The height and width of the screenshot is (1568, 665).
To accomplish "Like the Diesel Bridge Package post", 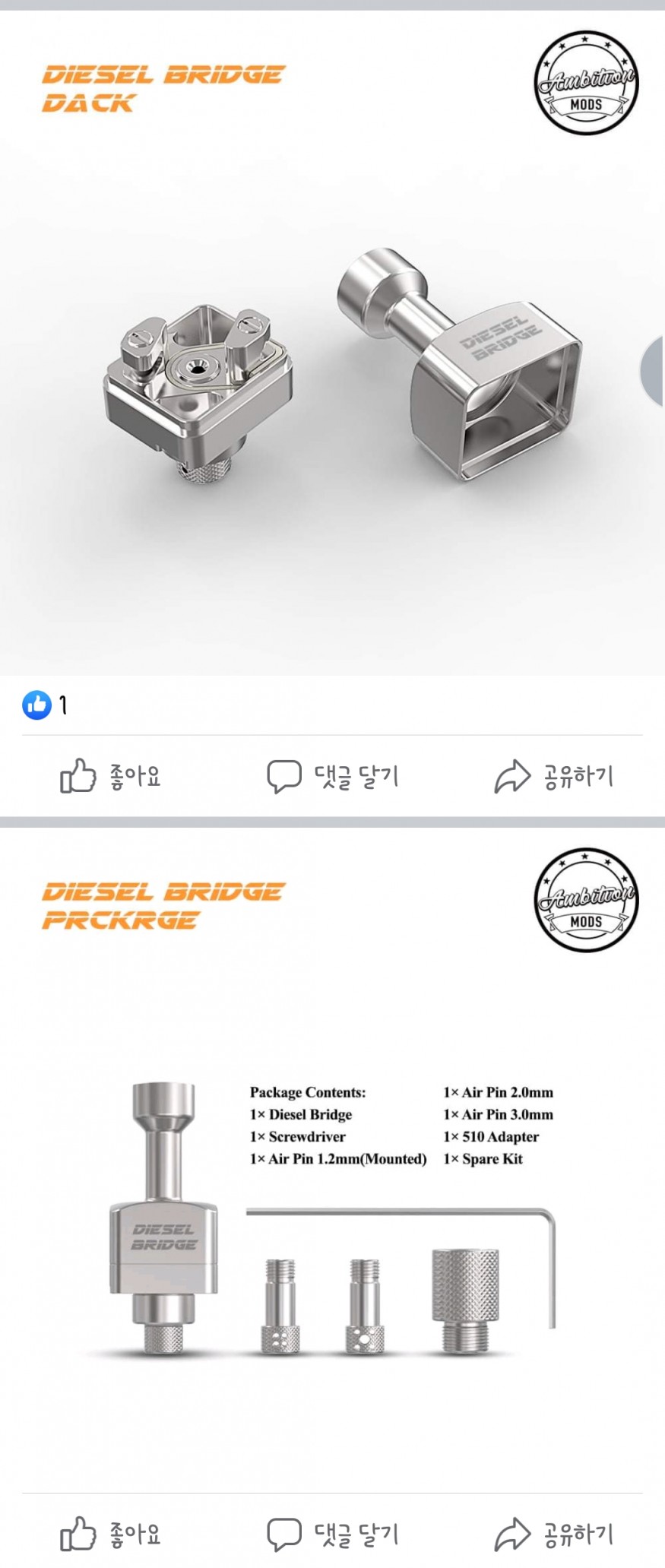I will [110, 1534].
